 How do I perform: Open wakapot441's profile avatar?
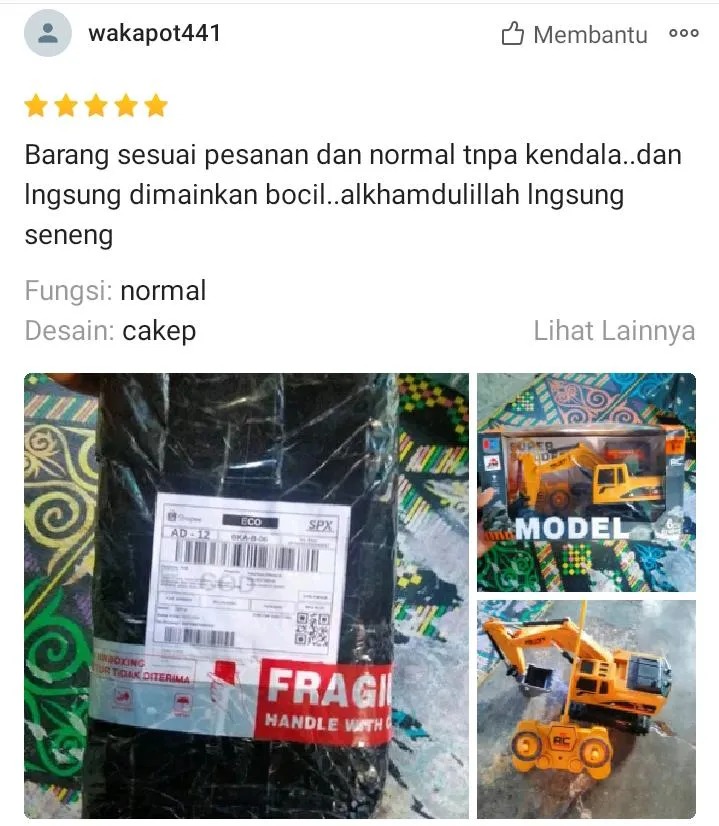(48, 34)
